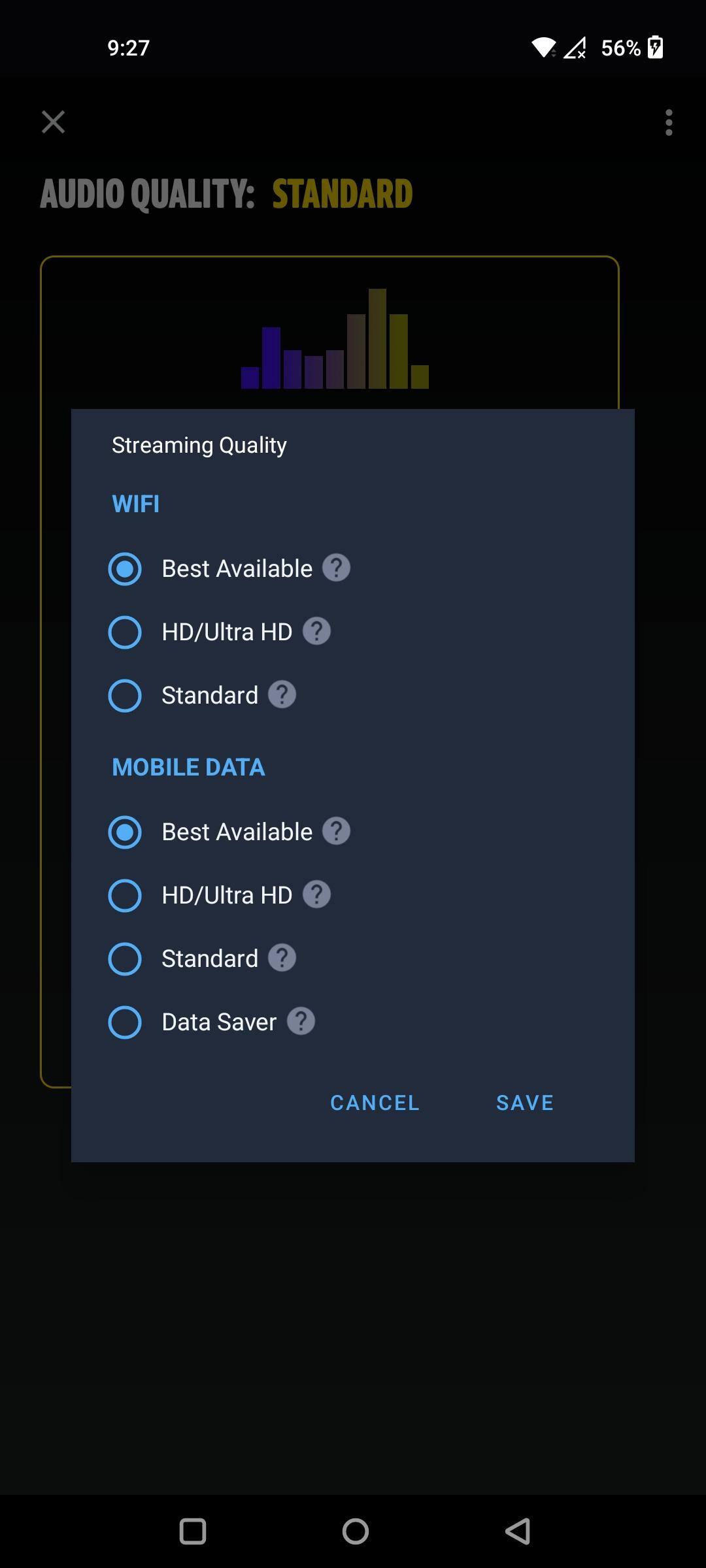Open help for Mobile Data Best Available

click(336, 831)
